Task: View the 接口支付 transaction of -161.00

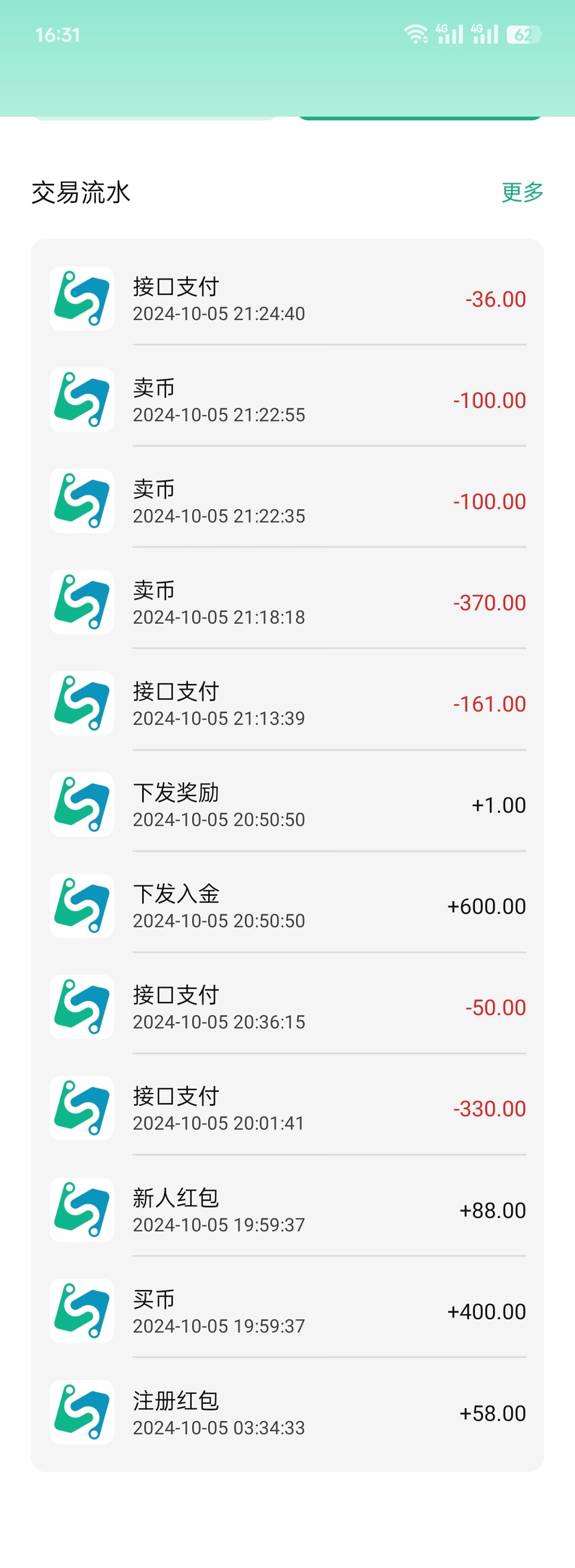Action: [287, 704]
